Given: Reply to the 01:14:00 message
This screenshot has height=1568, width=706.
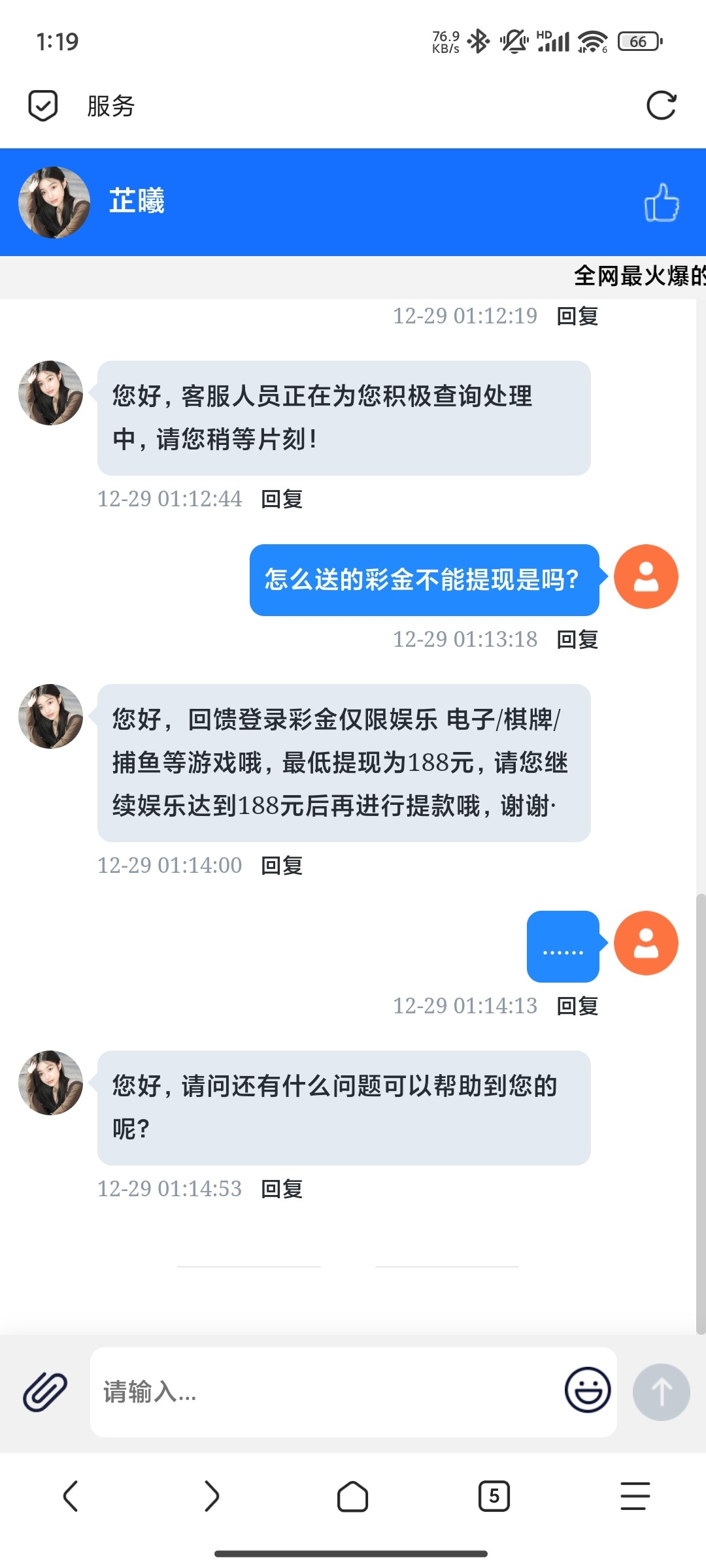Looking at the screenshot, I should (282, 866).
